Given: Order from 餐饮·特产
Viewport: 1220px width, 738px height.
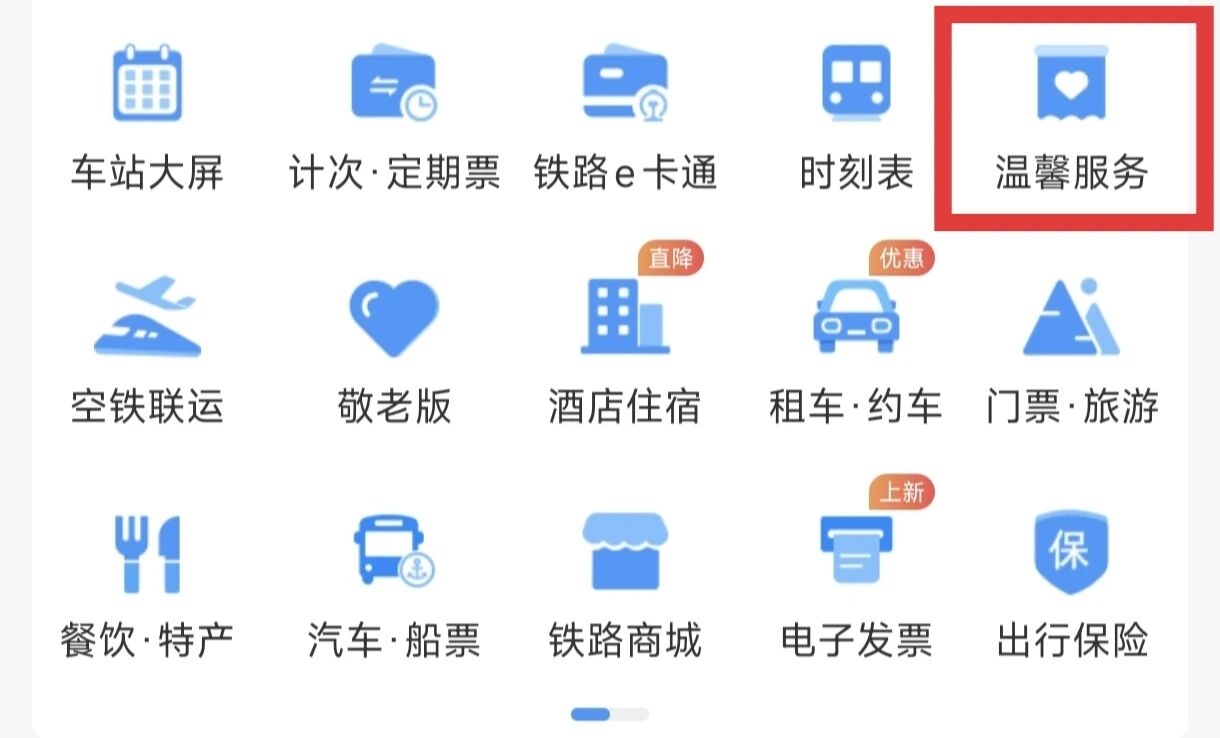Looking at the screenshot, I should click(x=147, y=585).
